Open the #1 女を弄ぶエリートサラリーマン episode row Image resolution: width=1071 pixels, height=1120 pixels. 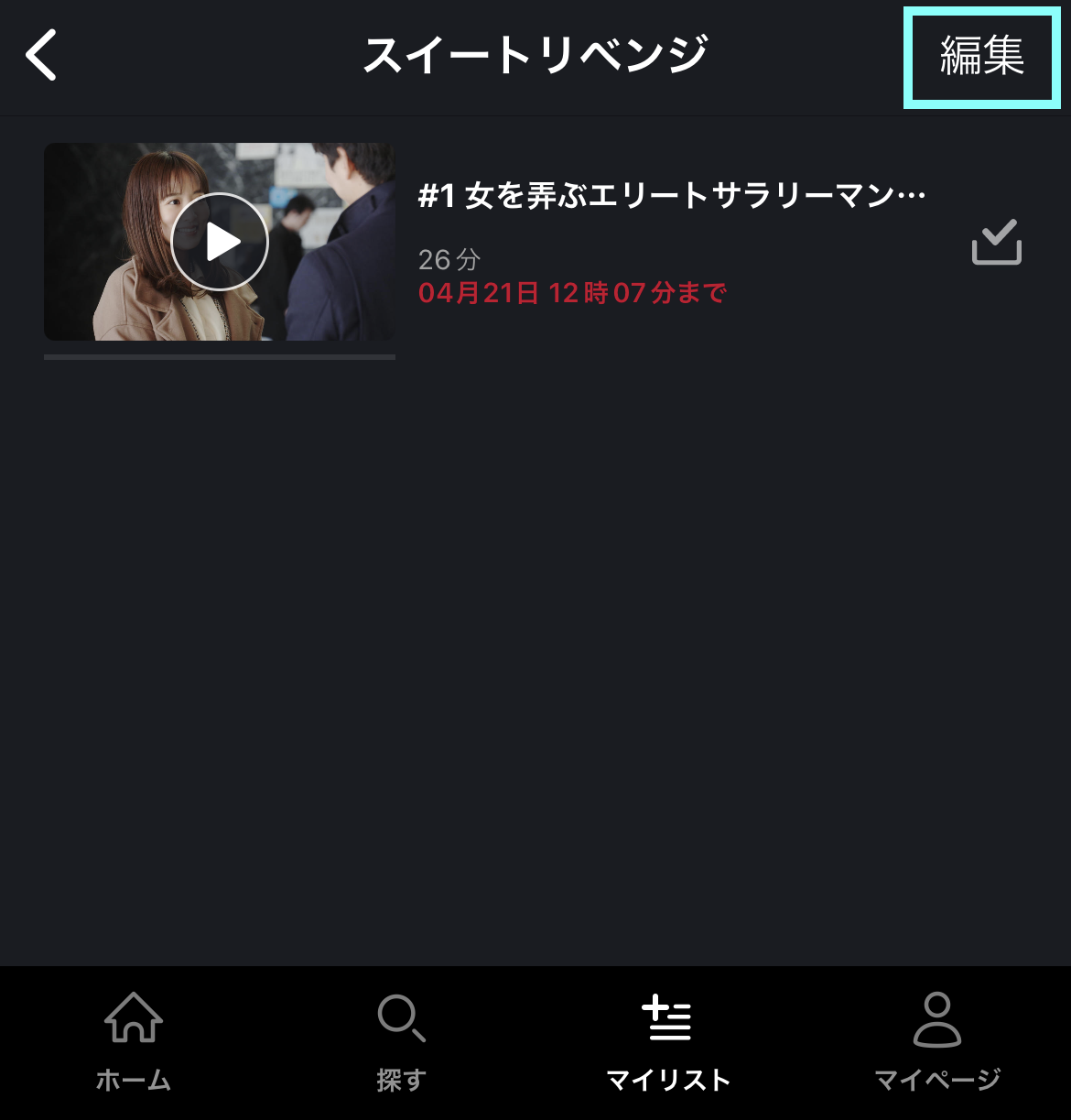click(671, 196)
